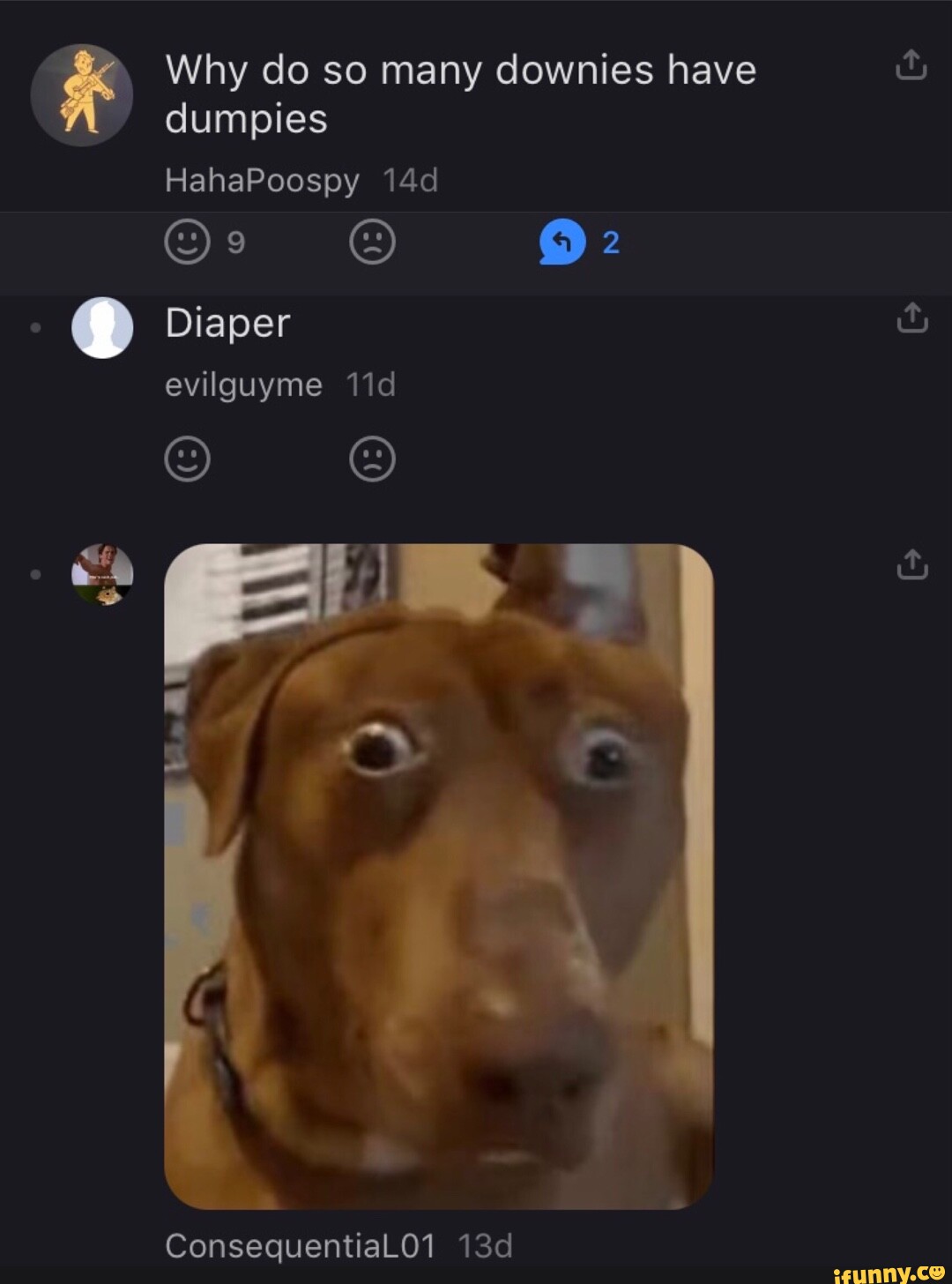Tap the frown icon under evilguyme's comment

(x=372, y=459)
